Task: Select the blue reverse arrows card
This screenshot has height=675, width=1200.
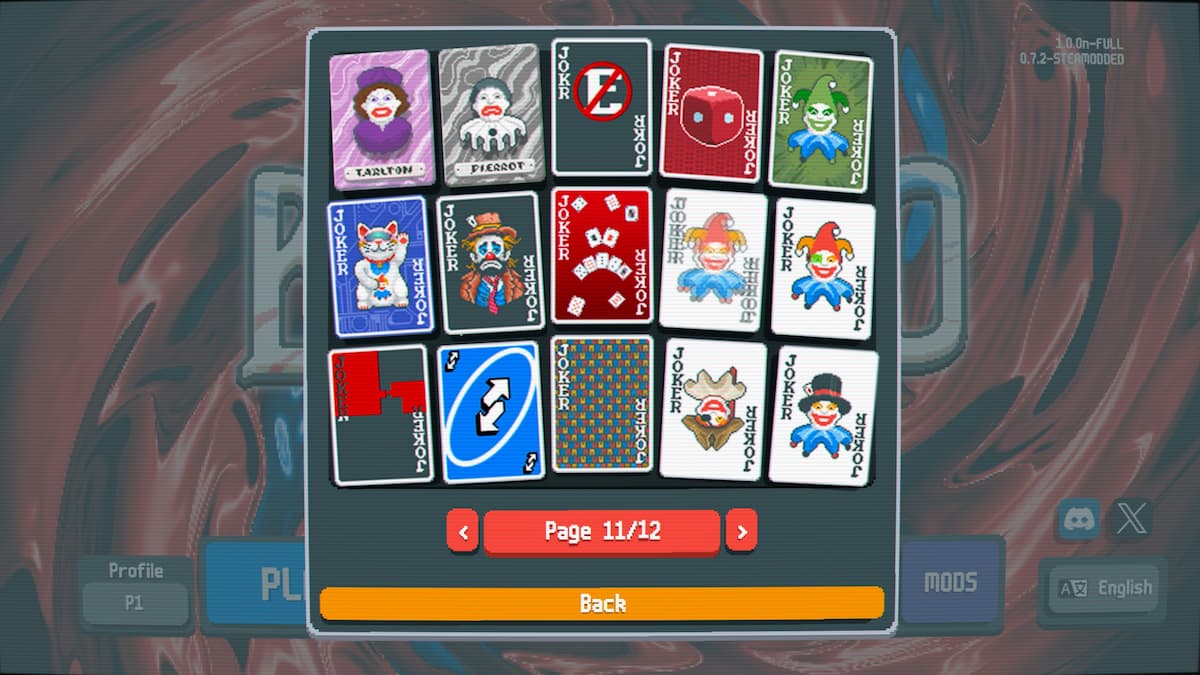Action: click(491, 411)
